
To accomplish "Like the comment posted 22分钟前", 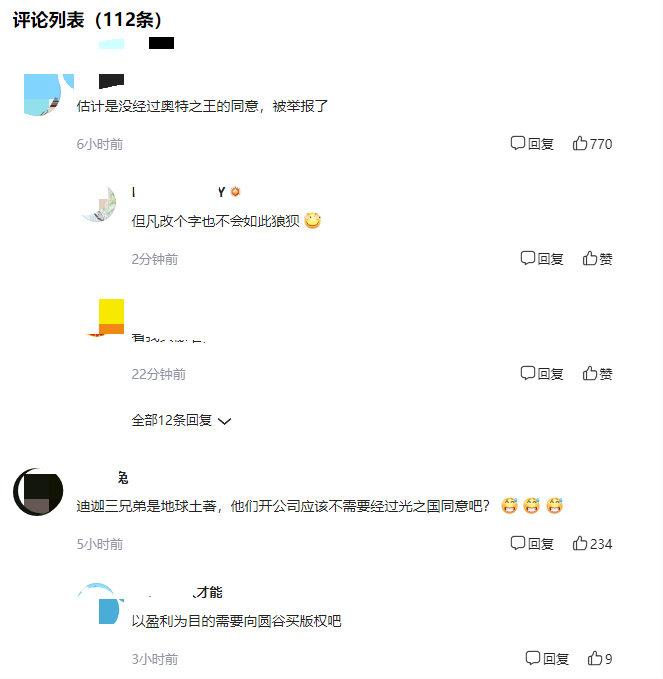I will pos(597,374).
